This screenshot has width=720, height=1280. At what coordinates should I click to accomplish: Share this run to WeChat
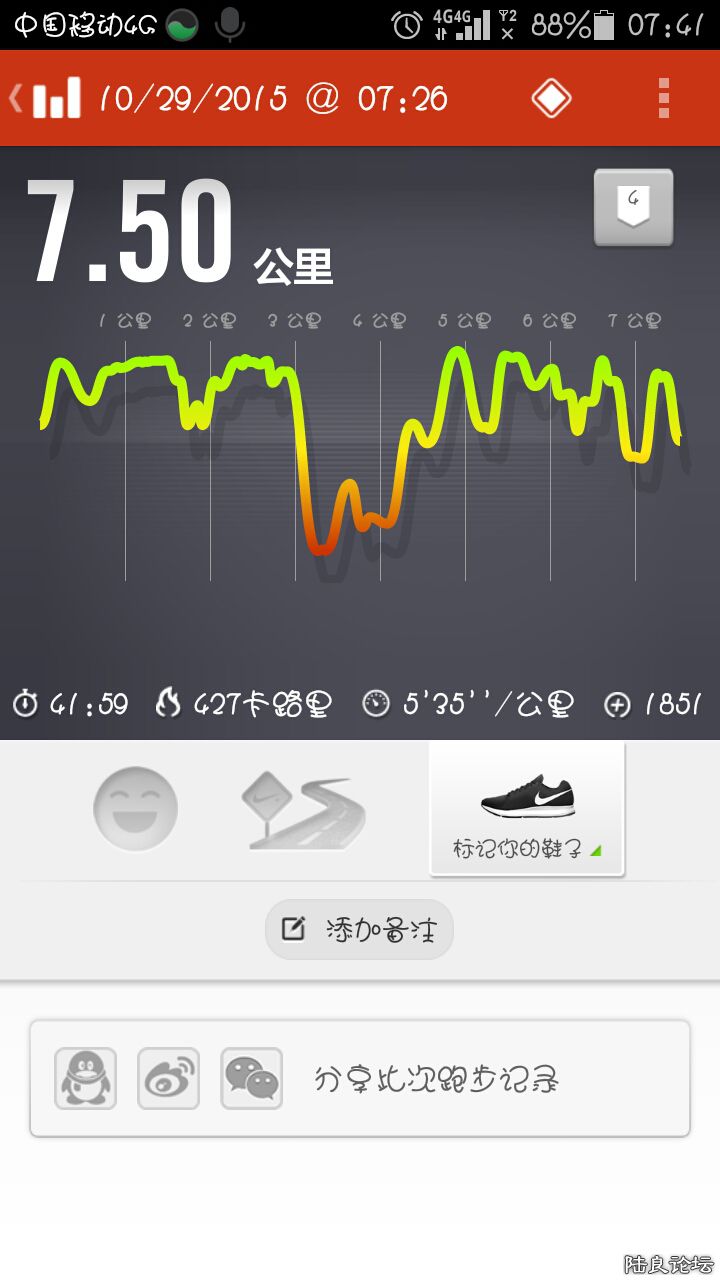tap(251, 1078)
